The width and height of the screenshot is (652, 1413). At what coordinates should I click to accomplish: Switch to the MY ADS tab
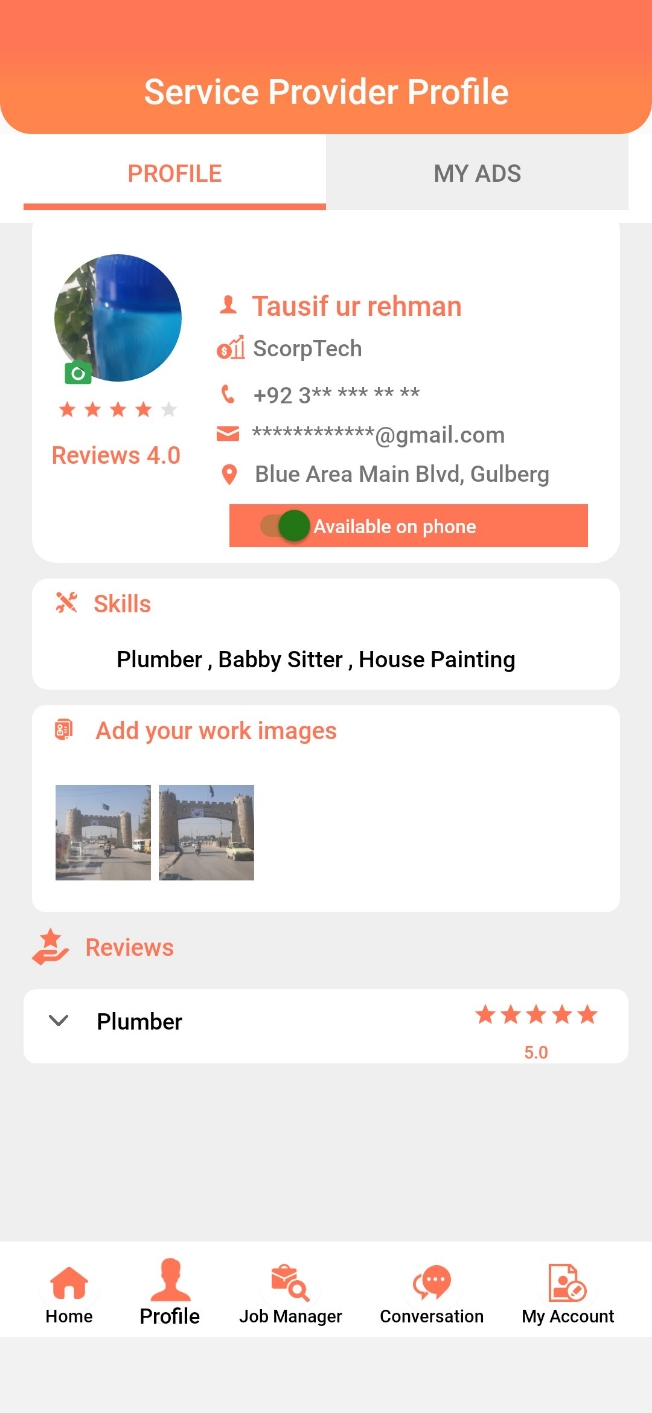(477, 173)
